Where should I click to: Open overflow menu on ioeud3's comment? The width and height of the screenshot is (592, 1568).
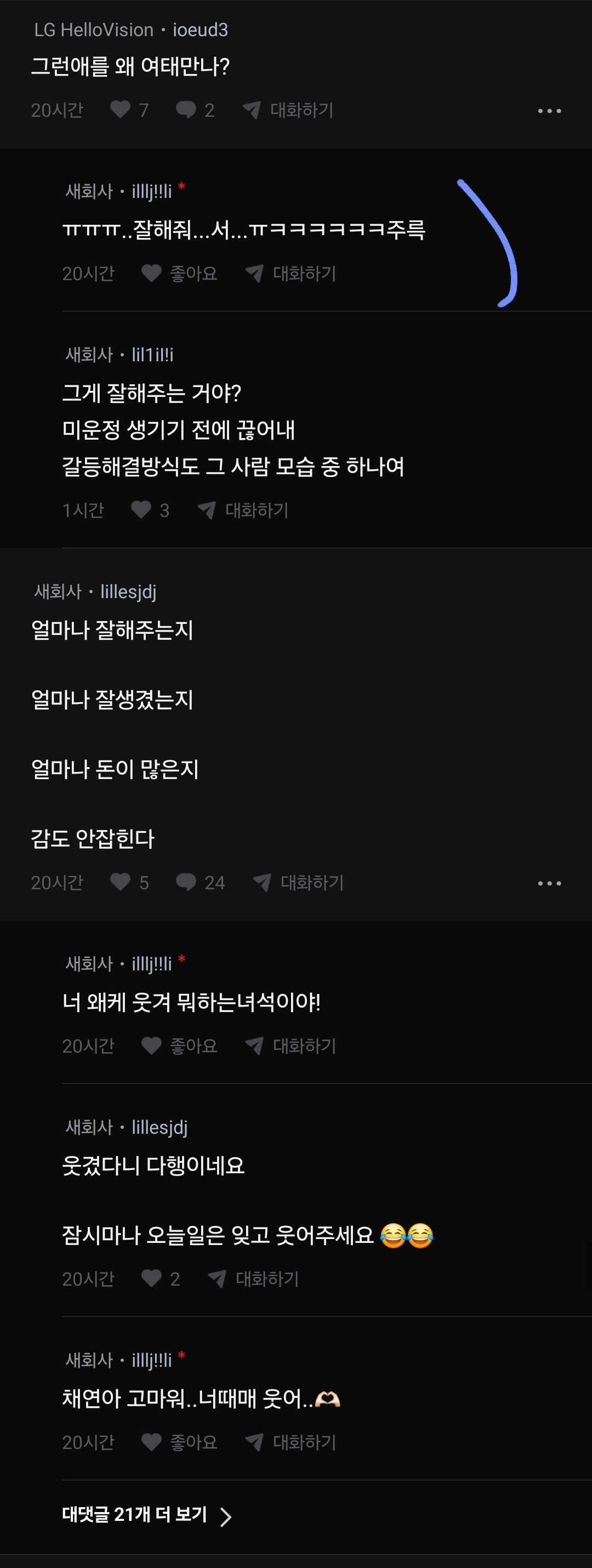coord(549,111)
